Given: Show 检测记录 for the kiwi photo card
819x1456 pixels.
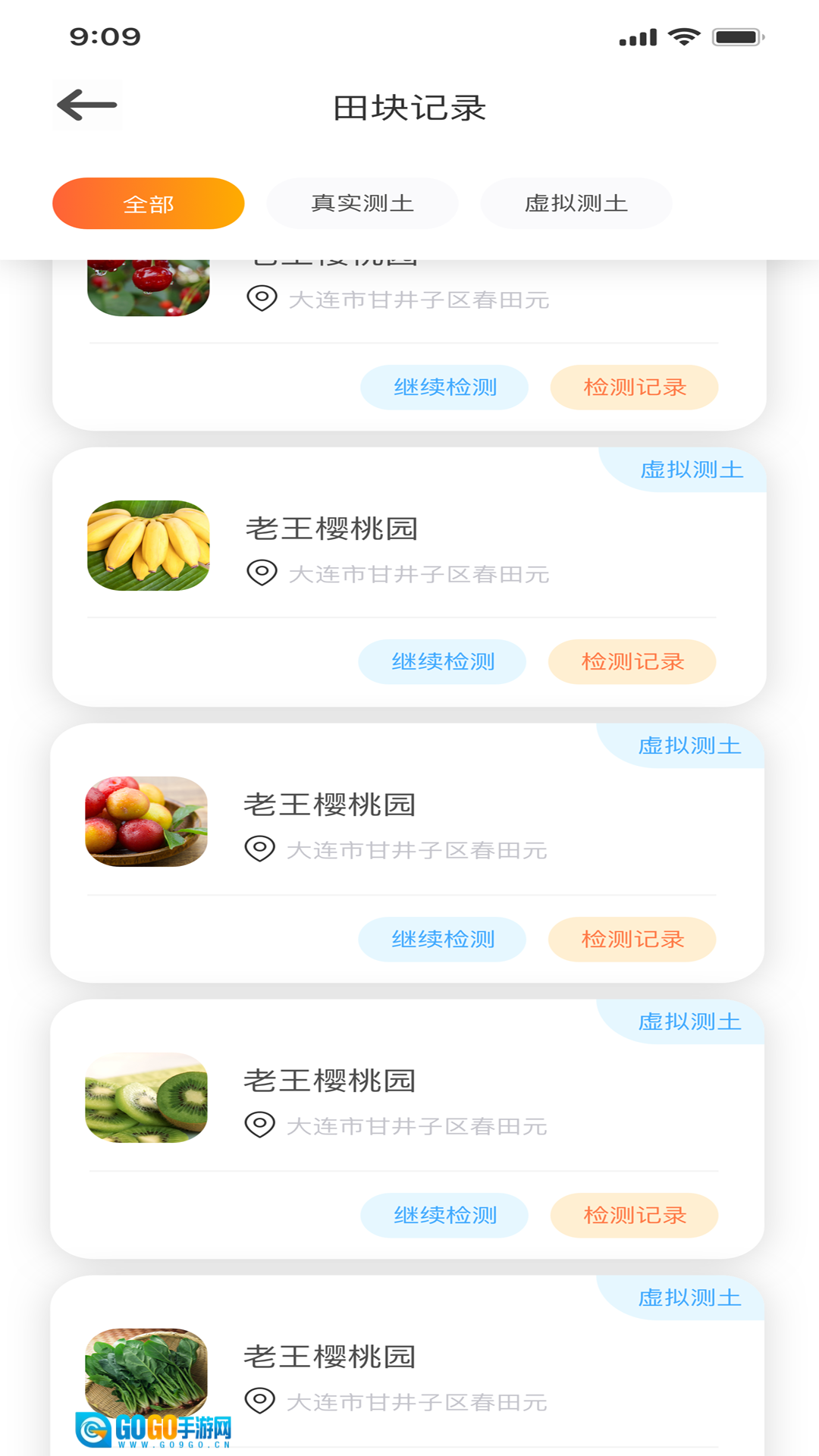Looking at the screenshot, I should (x=634, y=1216).
